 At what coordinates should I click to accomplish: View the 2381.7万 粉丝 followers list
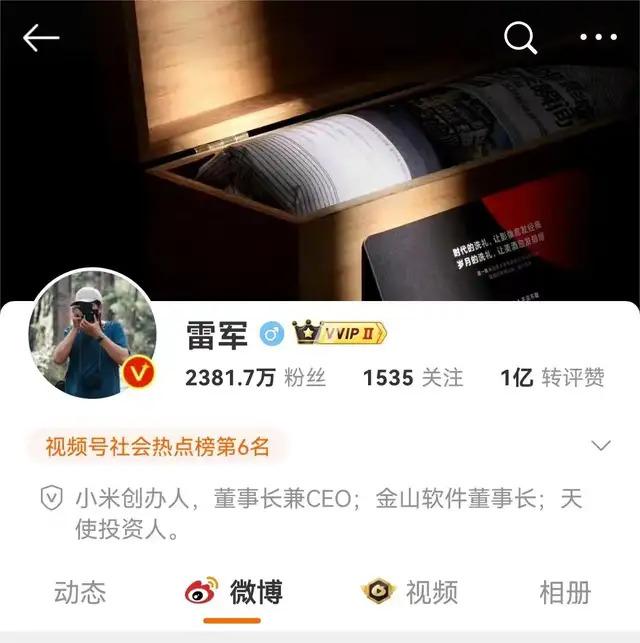coord(252,377)
